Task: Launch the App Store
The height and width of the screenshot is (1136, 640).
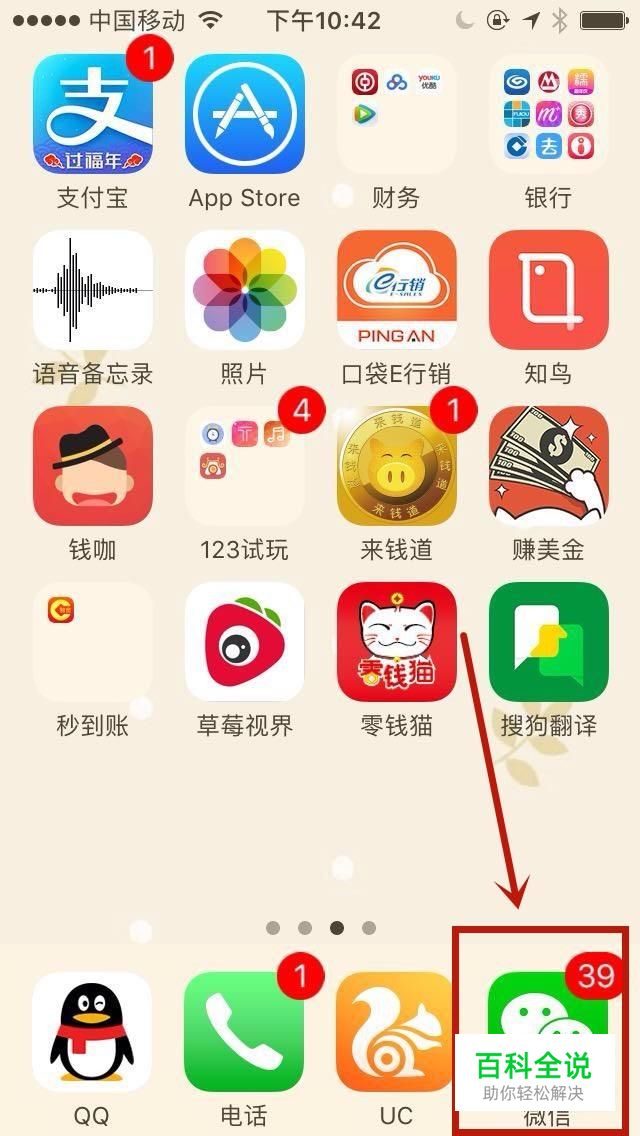Action: click(x=245, y=114)
